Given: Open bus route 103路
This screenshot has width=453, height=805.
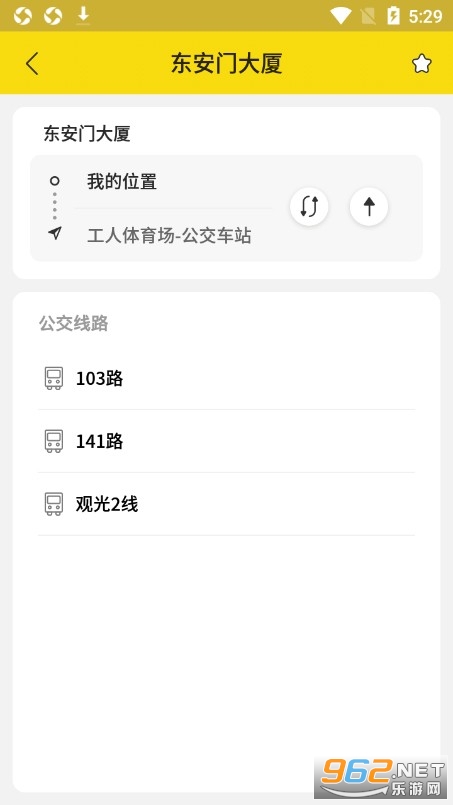Looking at the screenshot, I should (226, 378).
